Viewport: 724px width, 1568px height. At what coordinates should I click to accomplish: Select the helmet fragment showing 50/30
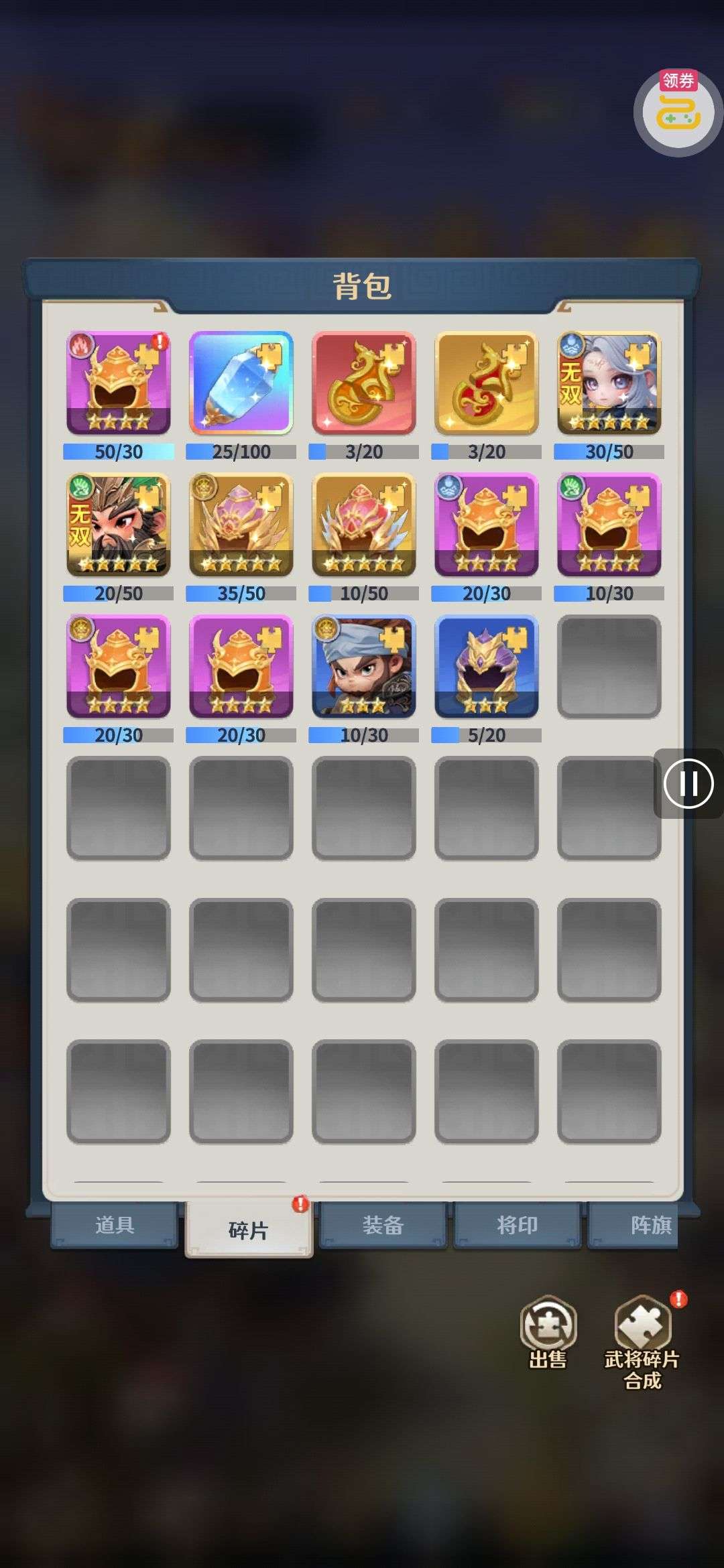[x=119, y=383]
